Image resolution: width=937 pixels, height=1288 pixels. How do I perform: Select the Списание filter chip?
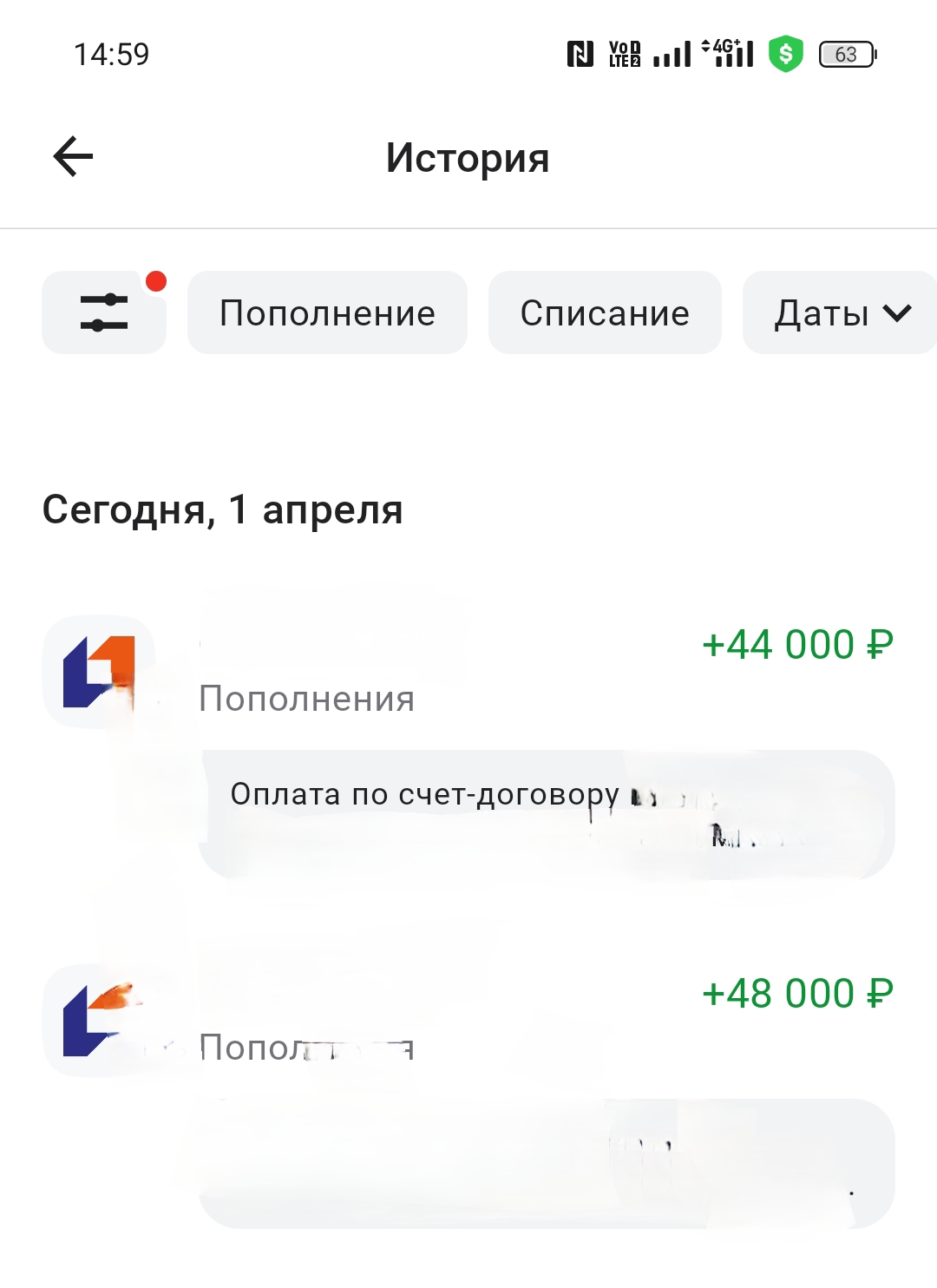[605, 312]
